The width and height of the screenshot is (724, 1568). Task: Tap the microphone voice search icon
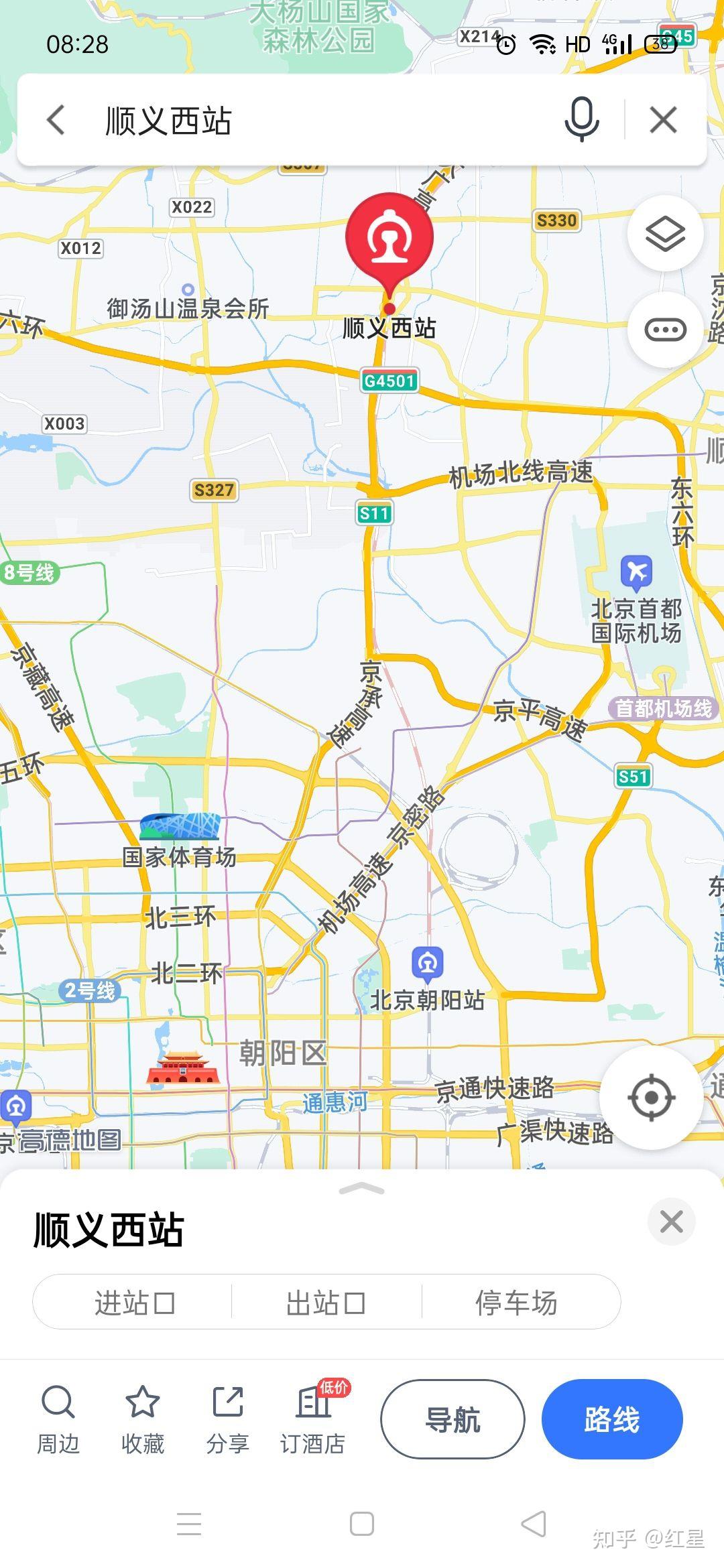point(583,121)
